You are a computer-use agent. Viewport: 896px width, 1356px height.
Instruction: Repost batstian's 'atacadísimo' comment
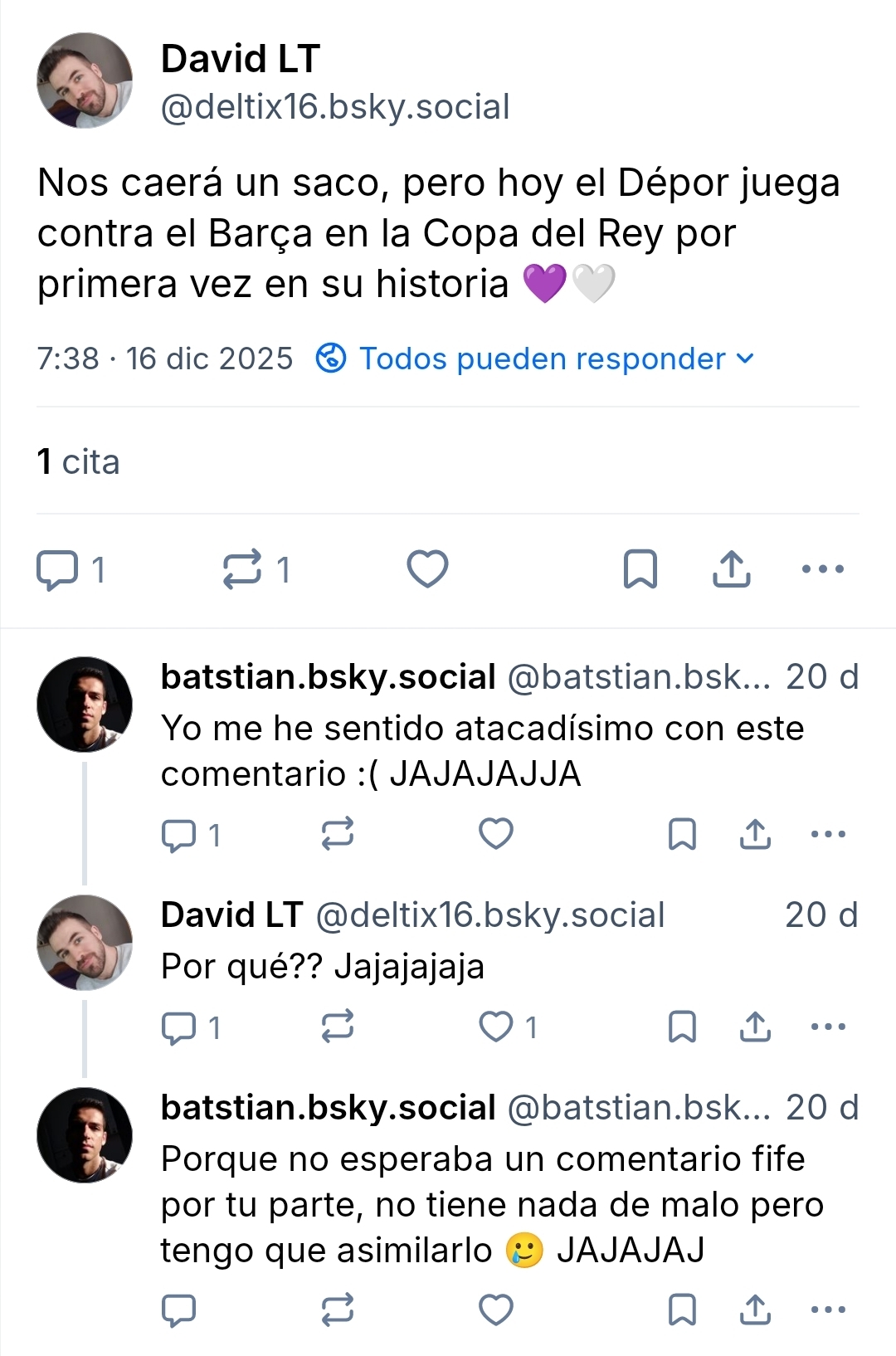tap(338, 834)
